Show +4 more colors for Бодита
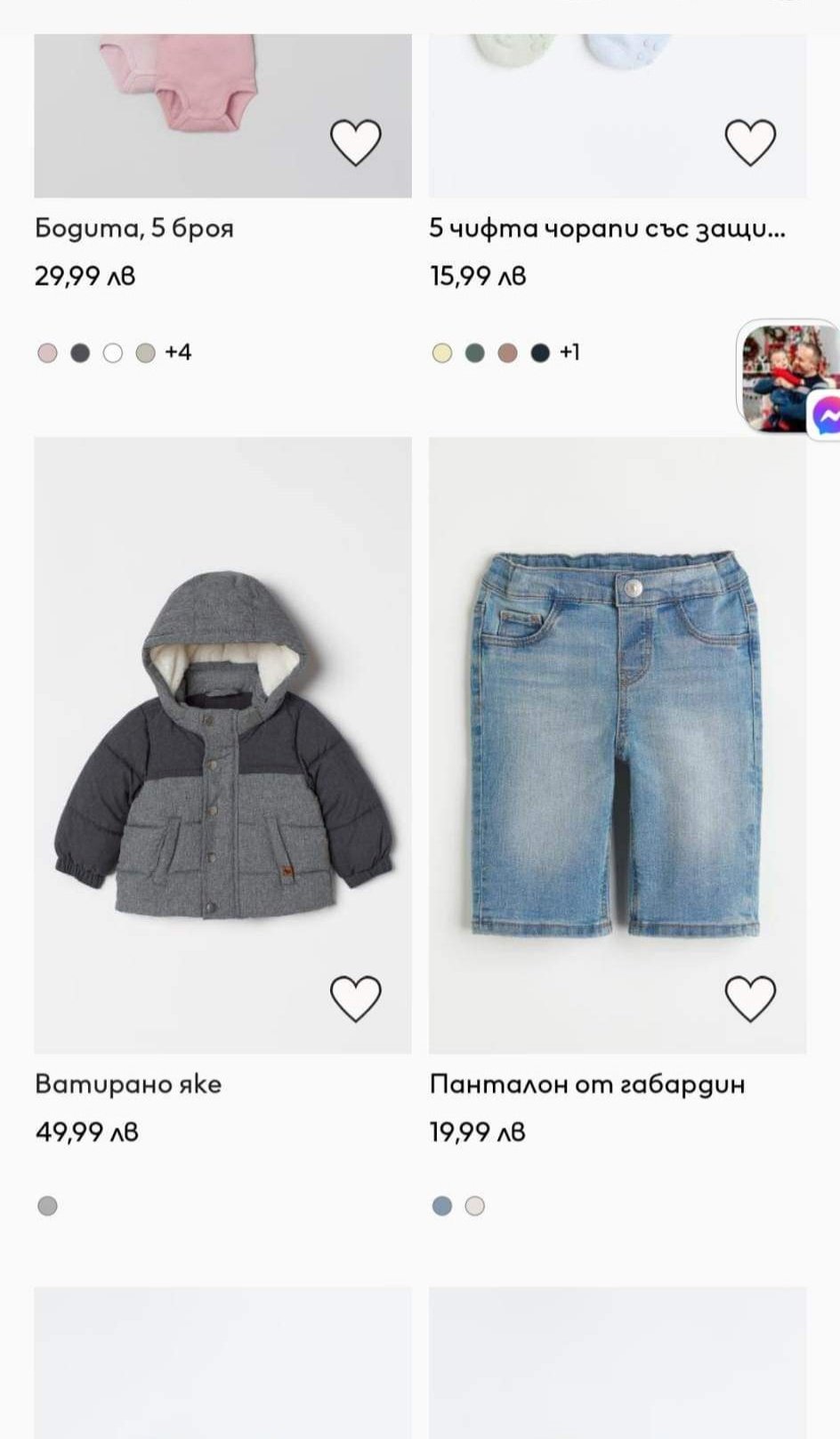840x1439 pixels. click(x=178, y=352)
